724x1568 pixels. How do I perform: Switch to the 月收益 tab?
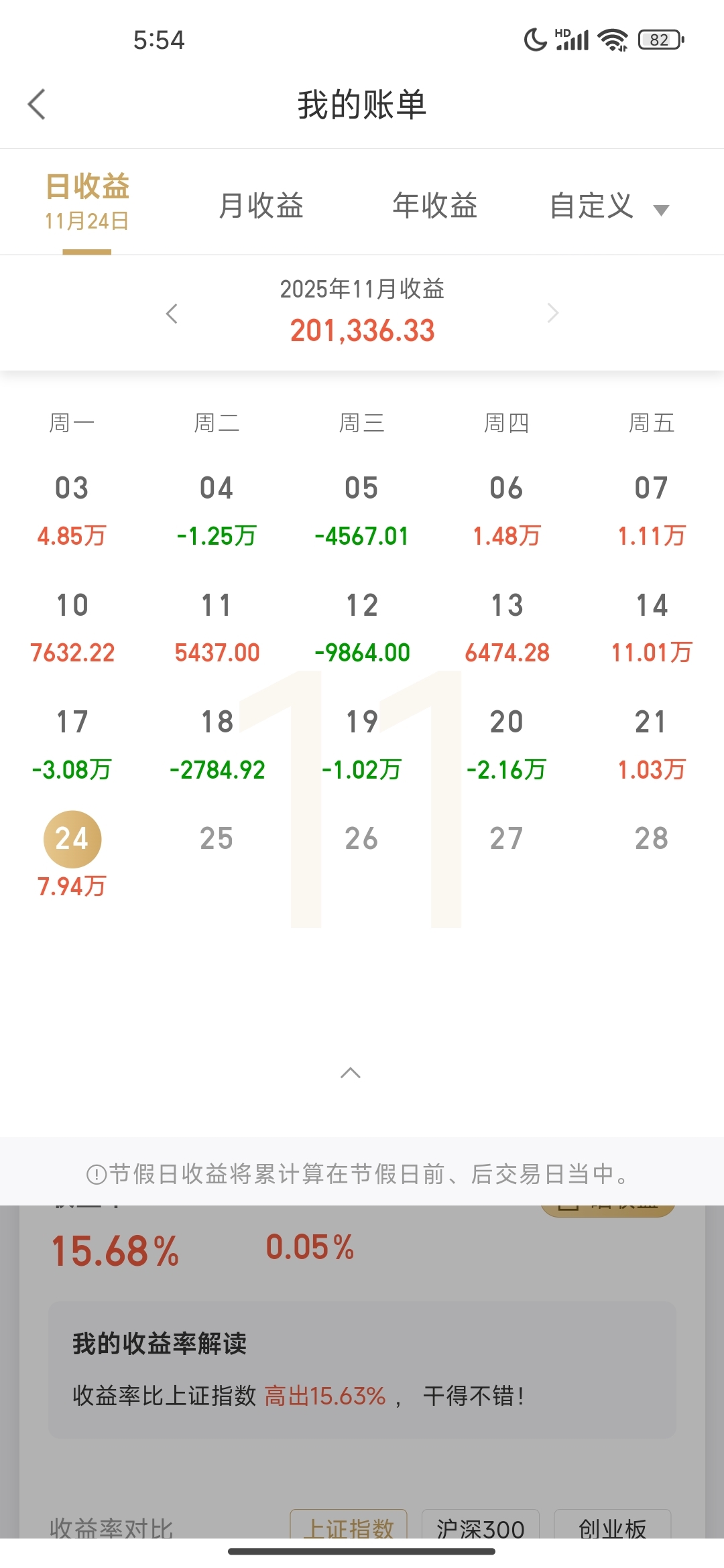(x=261, y=205)
